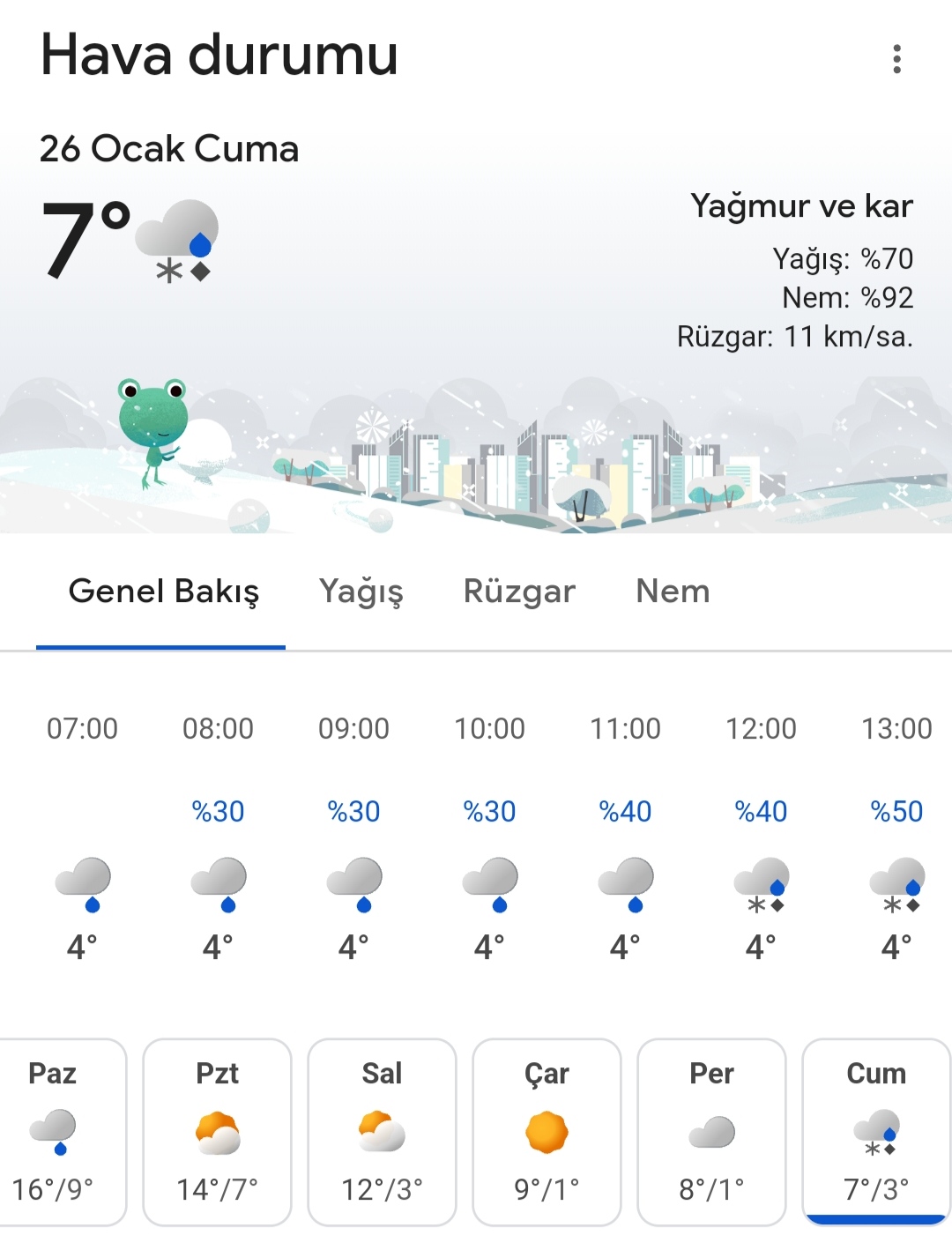952x1250 pixels.
Task: Switch to the Nem tab
Action: coord(673,592)
